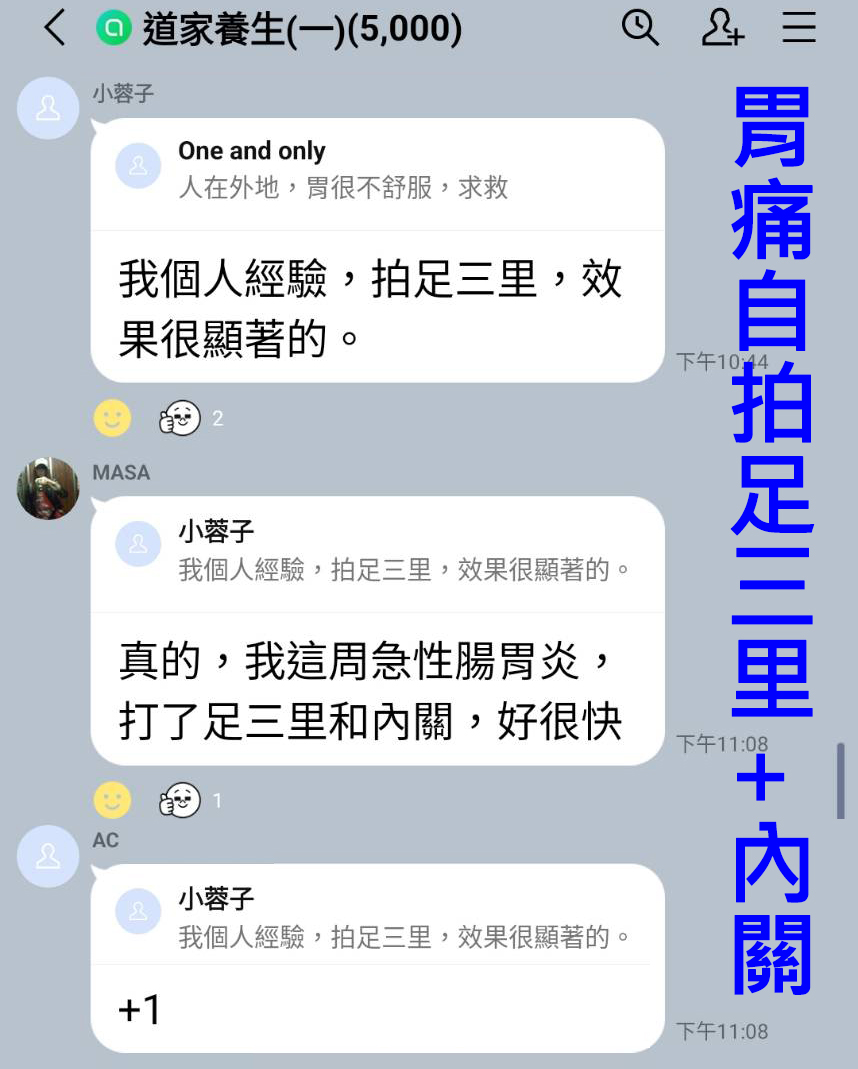
Task: Invite members to the group
Action: click(721, 28)
